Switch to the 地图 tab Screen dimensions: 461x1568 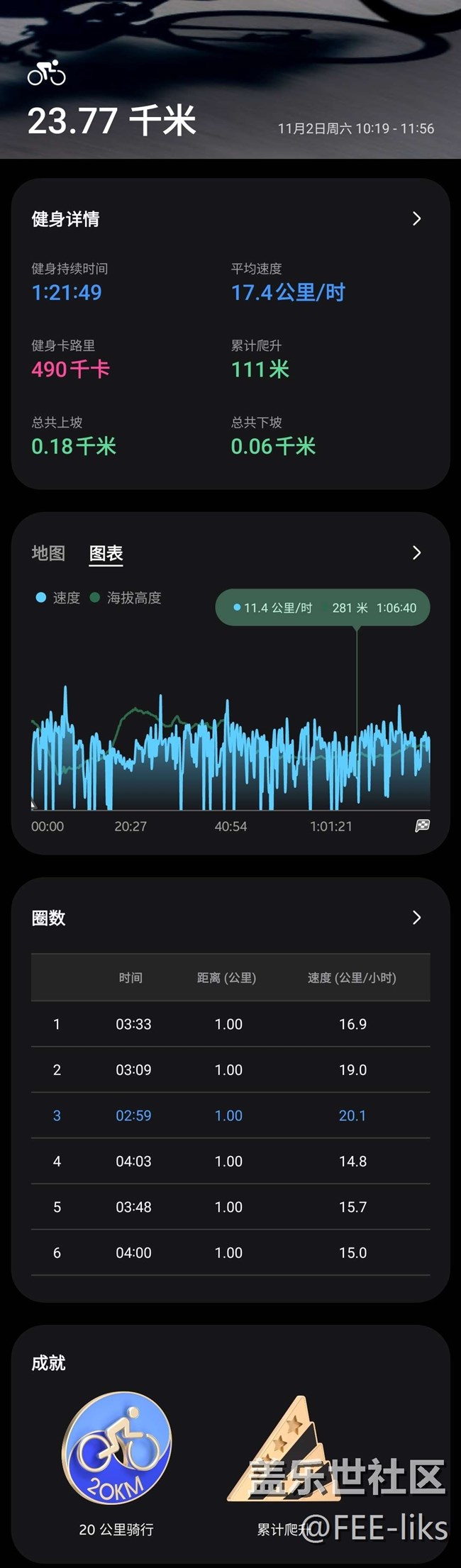[48, 553]
